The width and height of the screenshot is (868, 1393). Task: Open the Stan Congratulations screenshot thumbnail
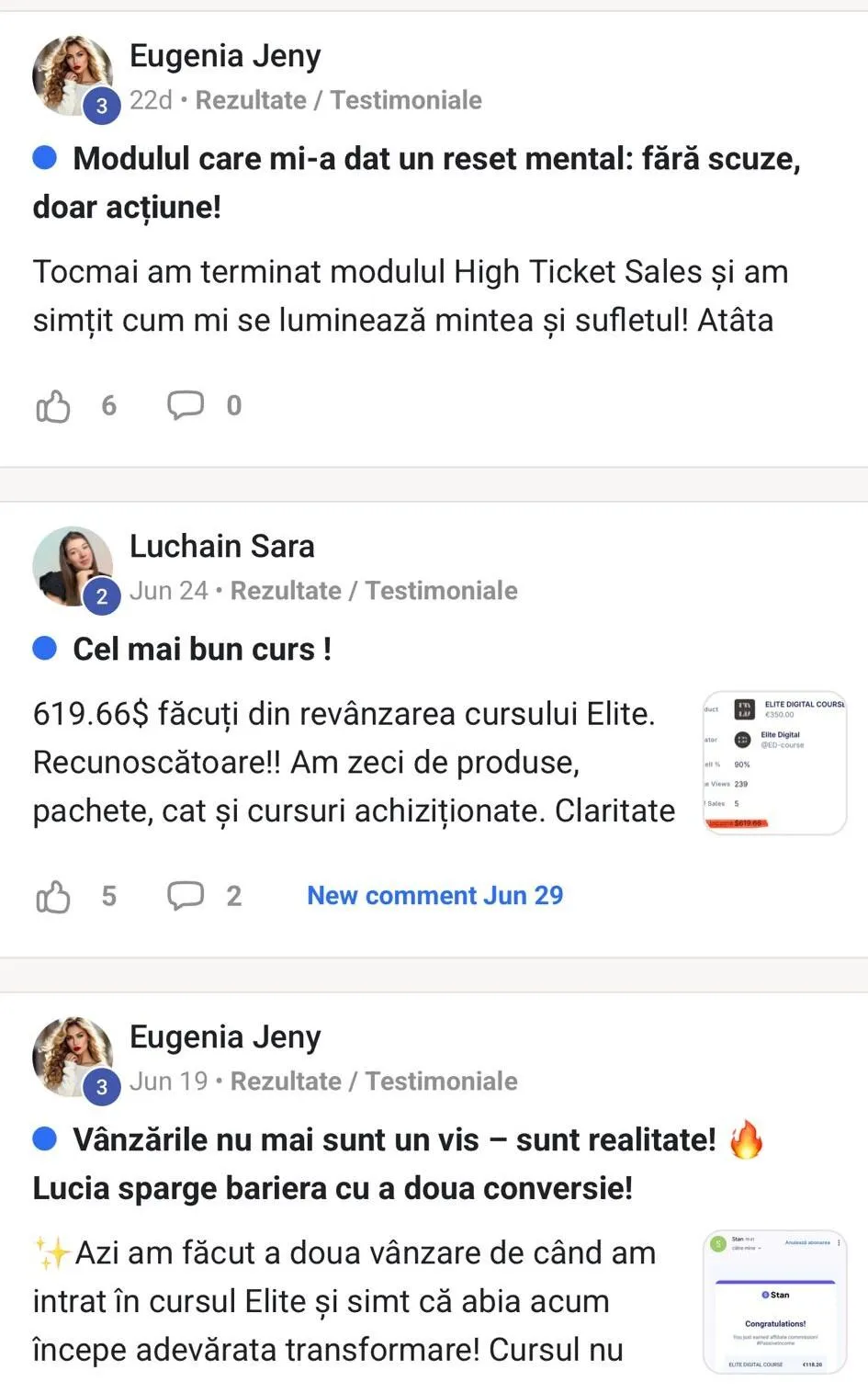point(773,1301)
